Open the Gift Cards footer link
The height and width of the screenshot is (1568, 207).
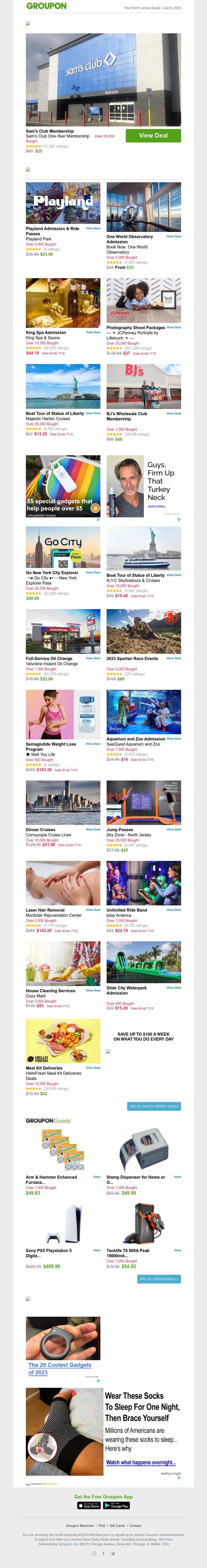point(117,1525)
